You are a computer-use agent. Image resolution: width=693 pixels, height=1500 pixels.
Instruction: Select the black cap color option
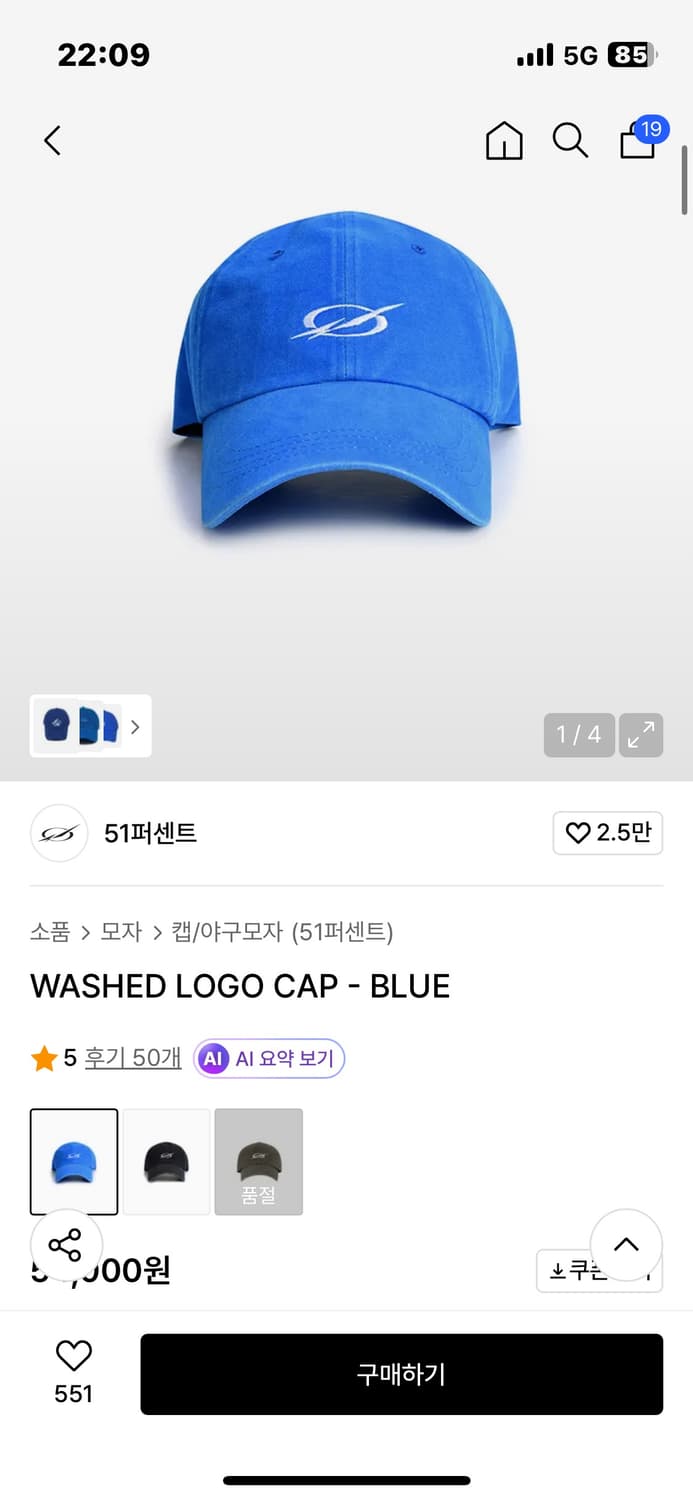click(x=166, y=1162)
